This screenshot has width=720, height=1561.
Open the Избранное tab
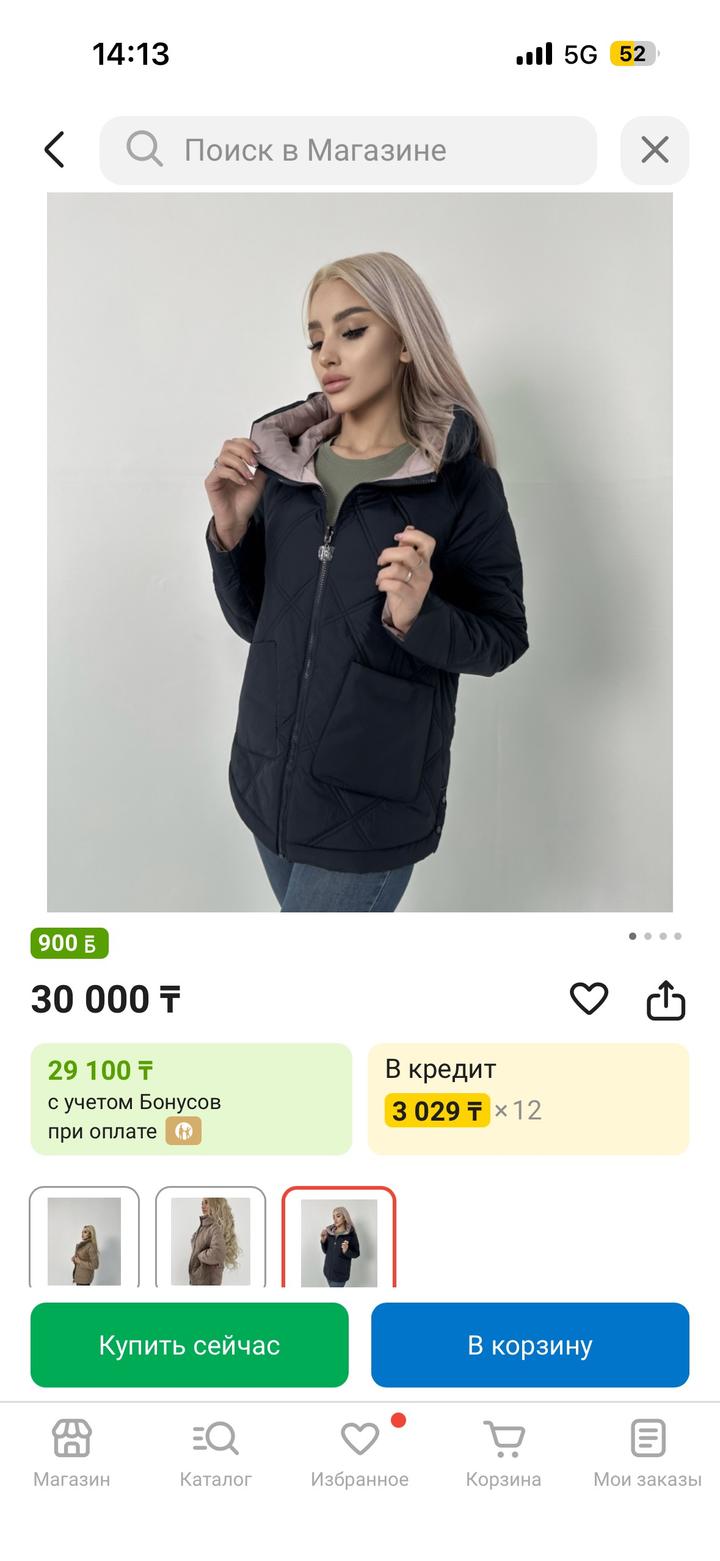coord(360,1452)
